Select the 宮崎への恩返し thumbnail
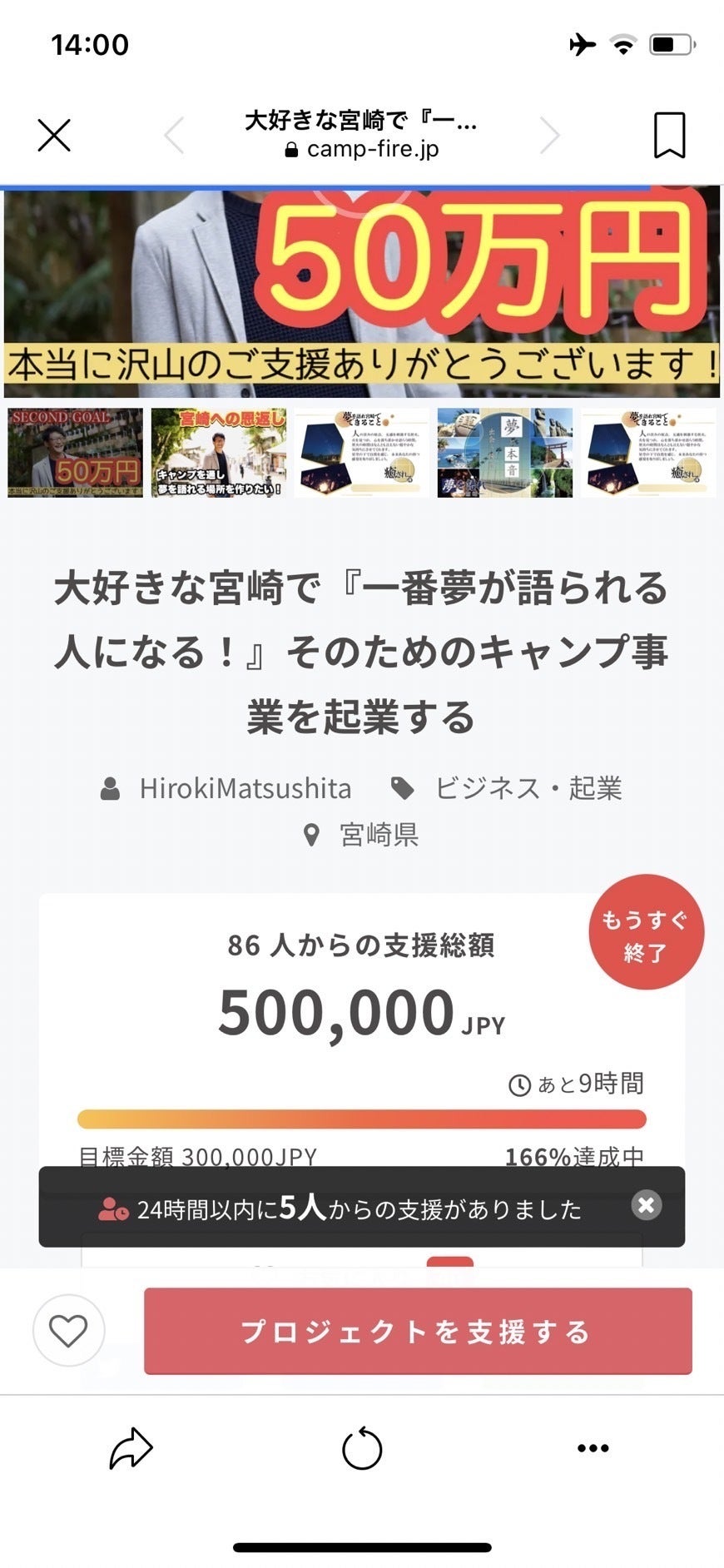Viewport: 724px width, 1568px height. 218,453
